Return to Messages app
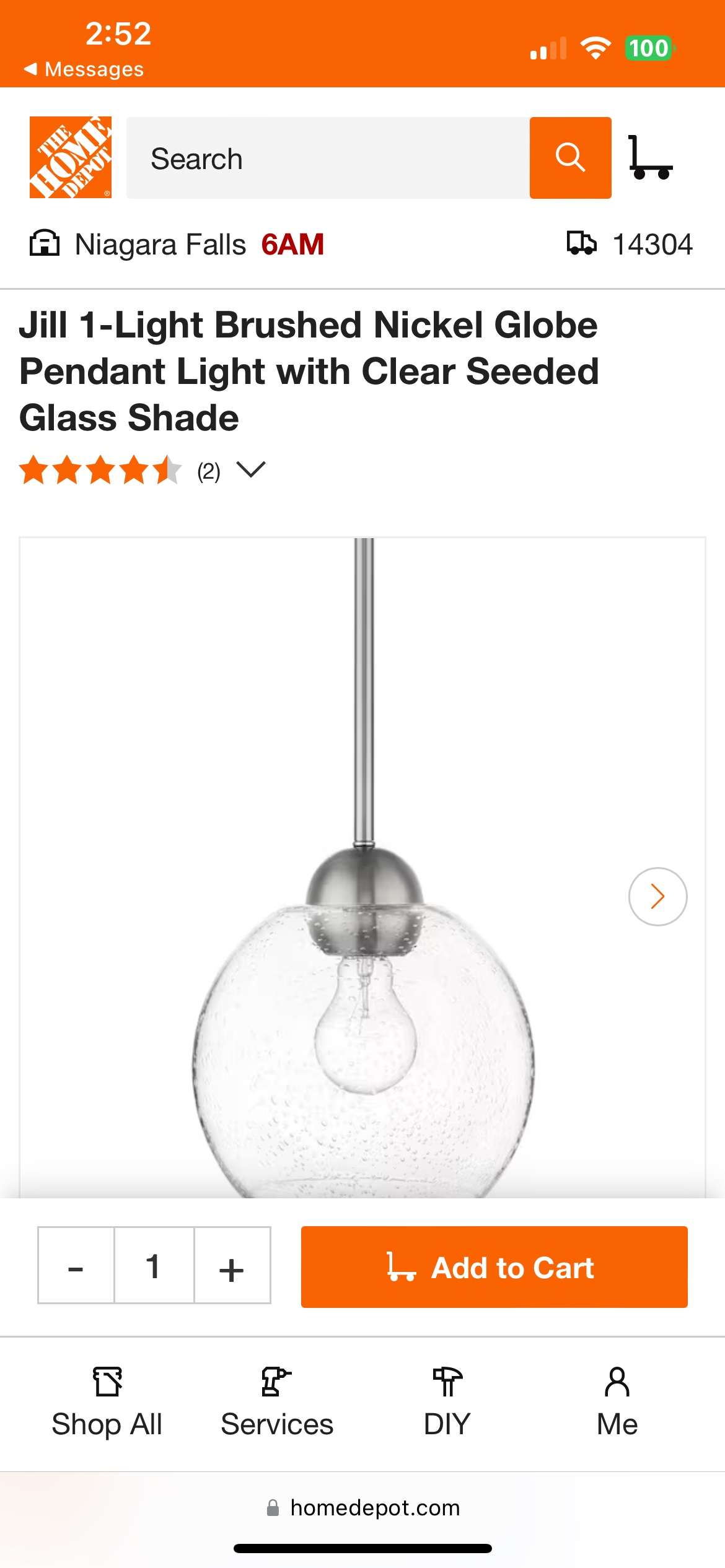 pyautogui.click(x=84, y=69)
